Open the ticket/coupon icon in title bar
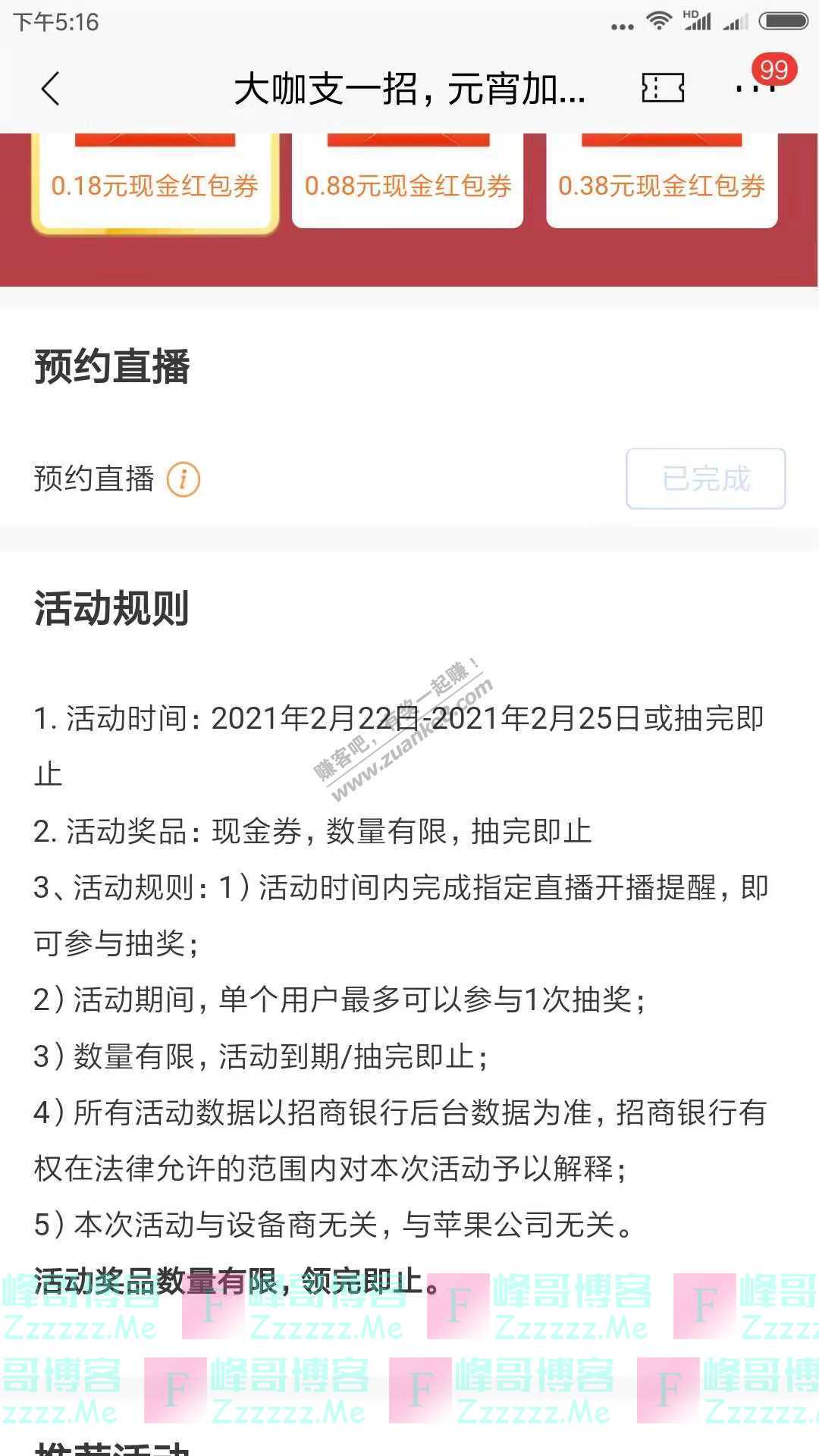Image resolution: width=819 pixels, height=1456 pixels. [661, 88]
